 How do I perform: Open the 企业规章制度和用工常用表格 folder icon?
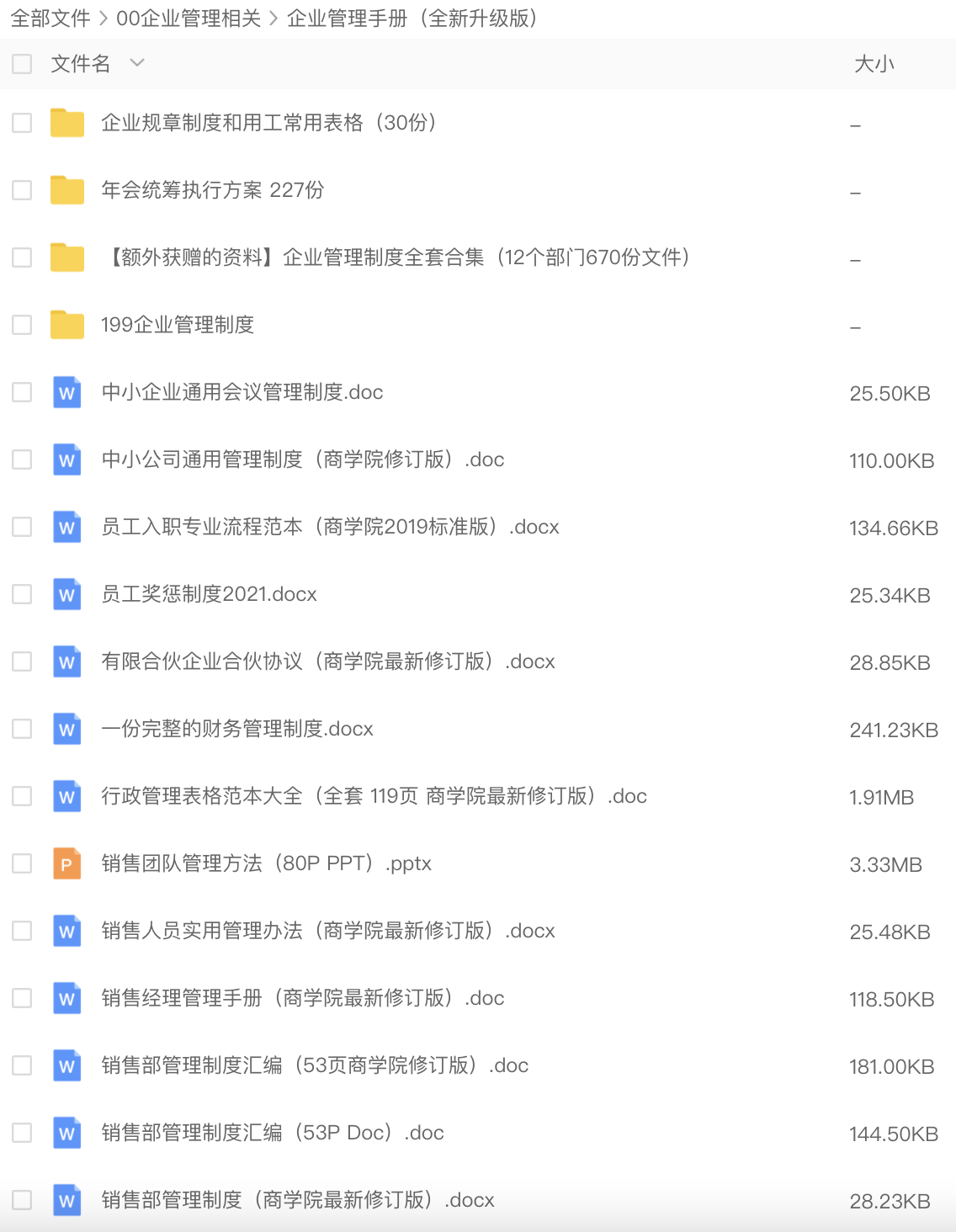[x=66, y=122]
